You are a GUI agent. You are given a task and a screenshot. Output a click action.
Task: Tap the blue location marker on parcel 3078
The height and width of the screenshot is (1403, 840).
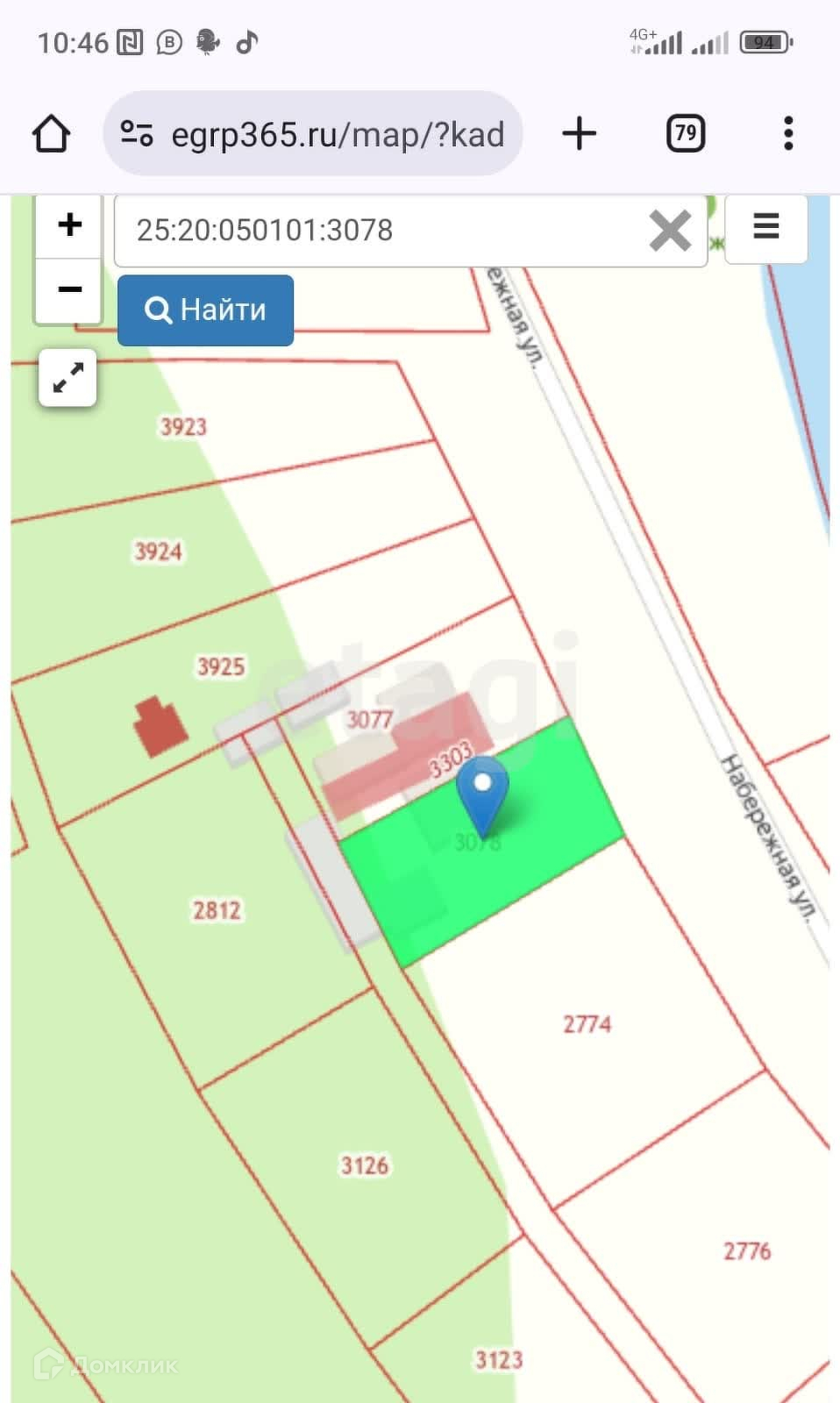coord(482,795)
